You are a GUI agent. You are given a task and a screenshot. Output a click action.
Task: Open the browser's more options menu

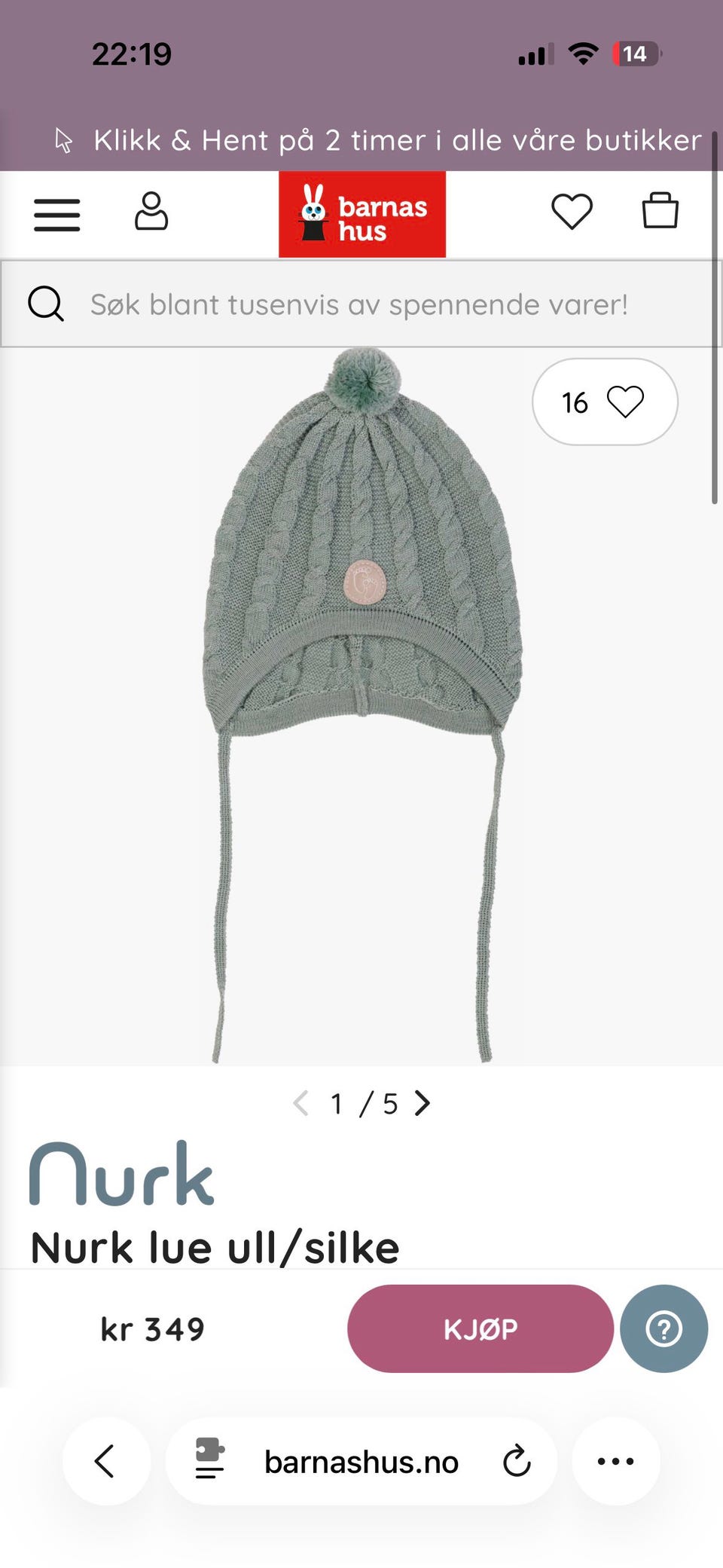coord(616,1461)
